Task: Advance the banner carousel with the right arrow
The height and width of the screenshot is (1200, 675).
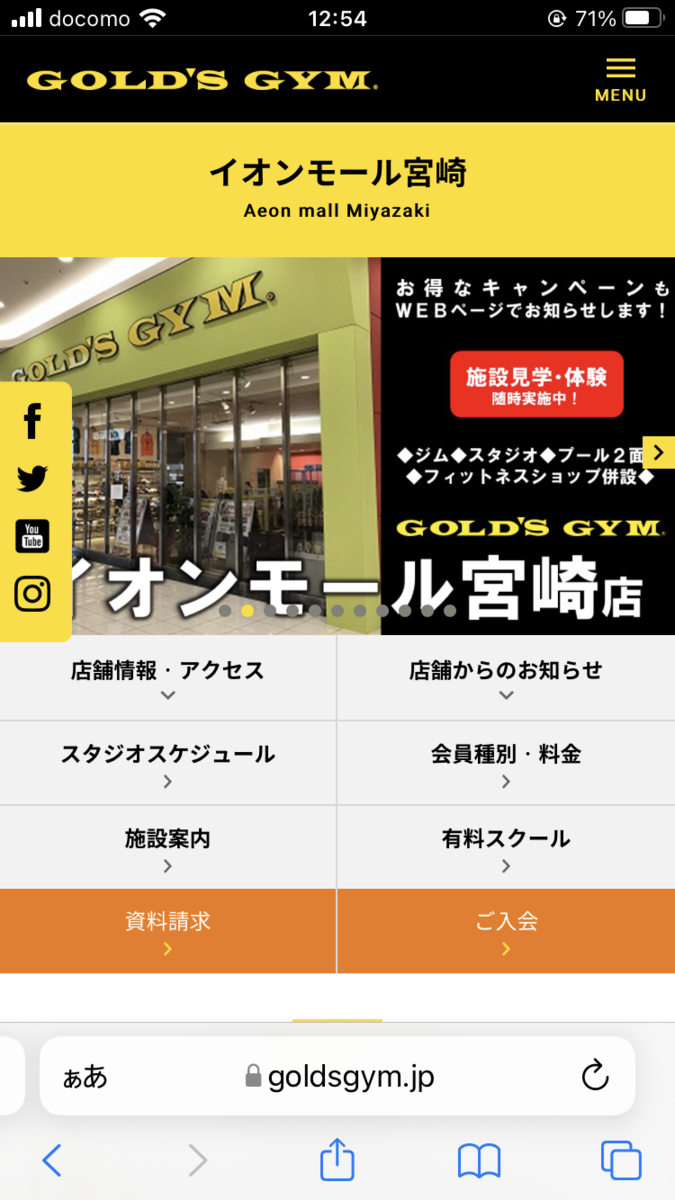Action: pyautogui.click(x=658, y=452)
